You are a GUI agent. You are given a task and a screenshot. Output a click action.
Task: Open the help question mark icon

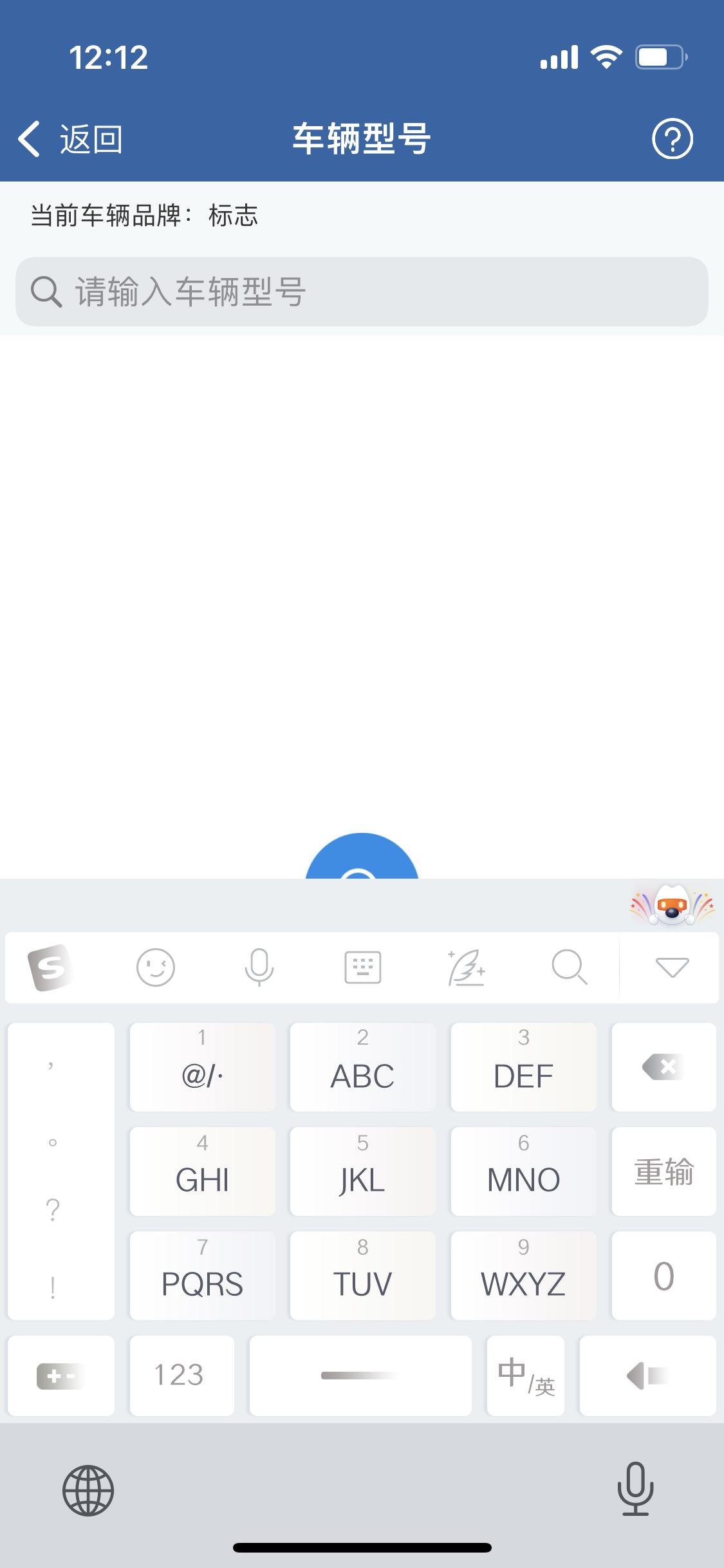673,138
